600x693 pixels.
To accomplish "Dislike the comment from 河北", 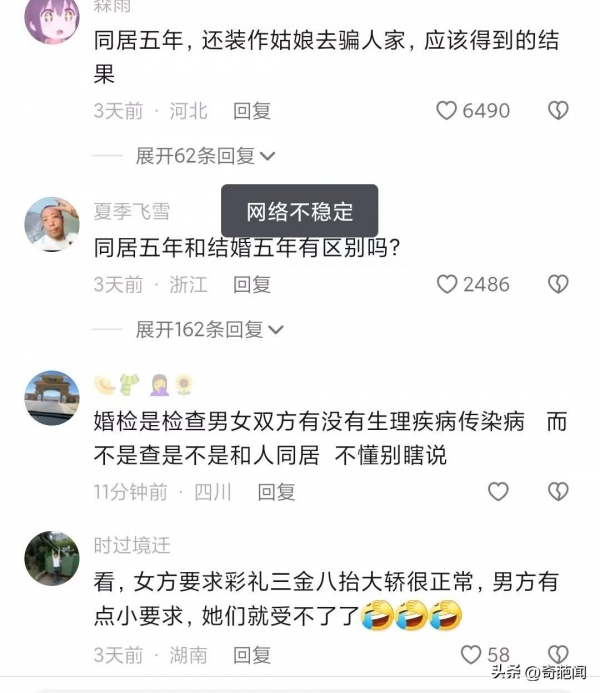I will (558, 111).
